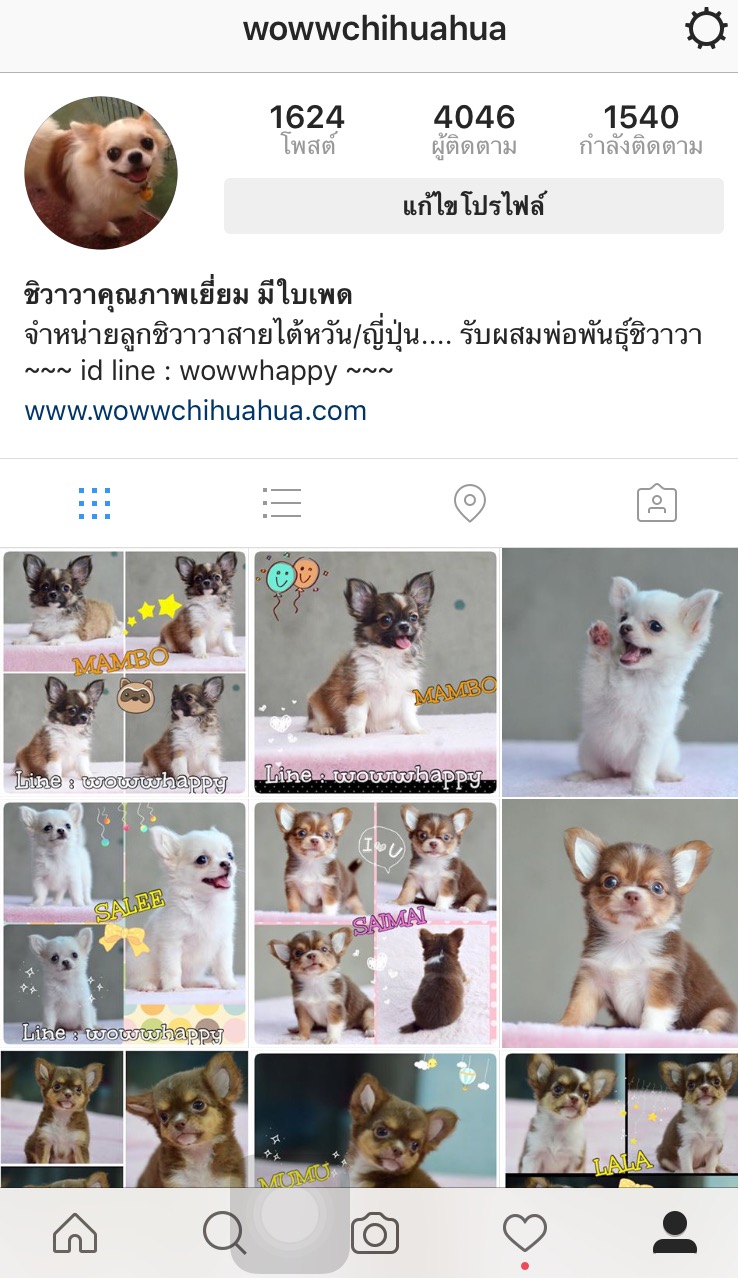
Task: Open the brown and white puppy close-up post
Action: coord(620,923)
